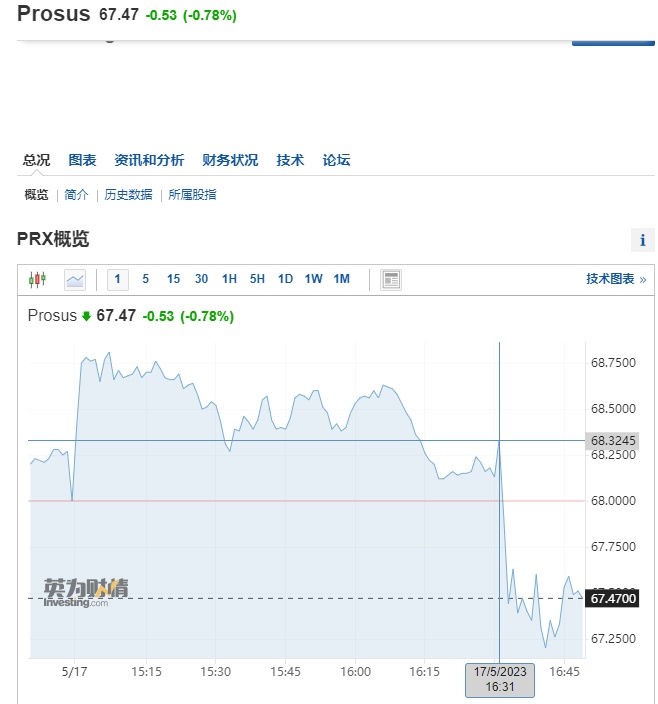Select the 15 minute interval
The height and width of the screenshot is (704, 658).
coord(173,279)
